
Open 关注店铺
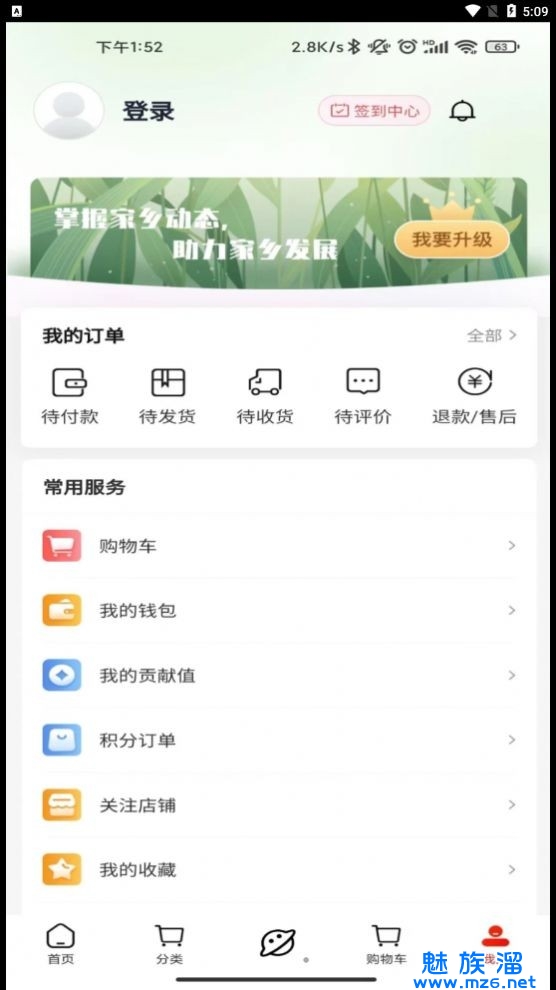coord(279,805)
